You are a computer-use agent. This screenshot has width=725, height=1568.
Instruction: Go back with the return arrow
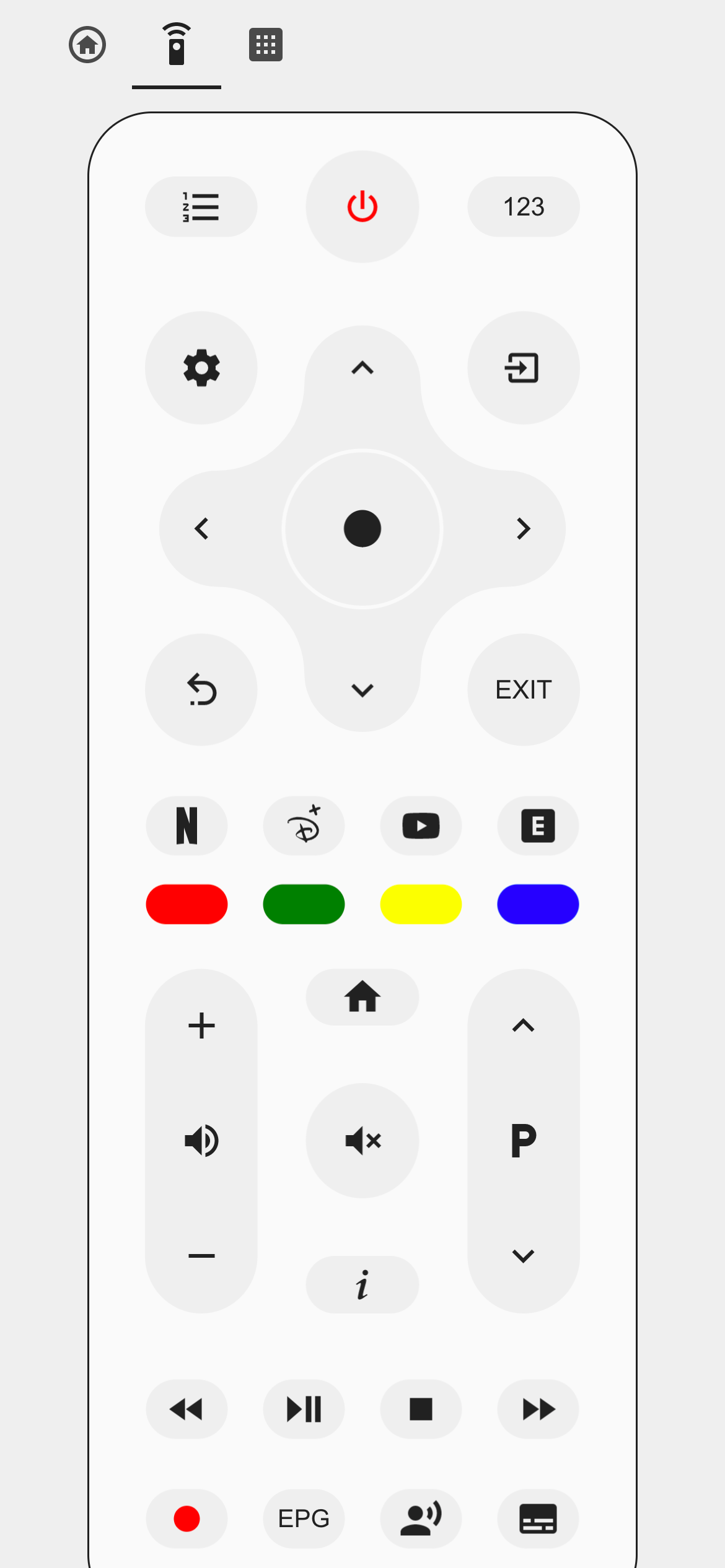(x=201, y=689)
